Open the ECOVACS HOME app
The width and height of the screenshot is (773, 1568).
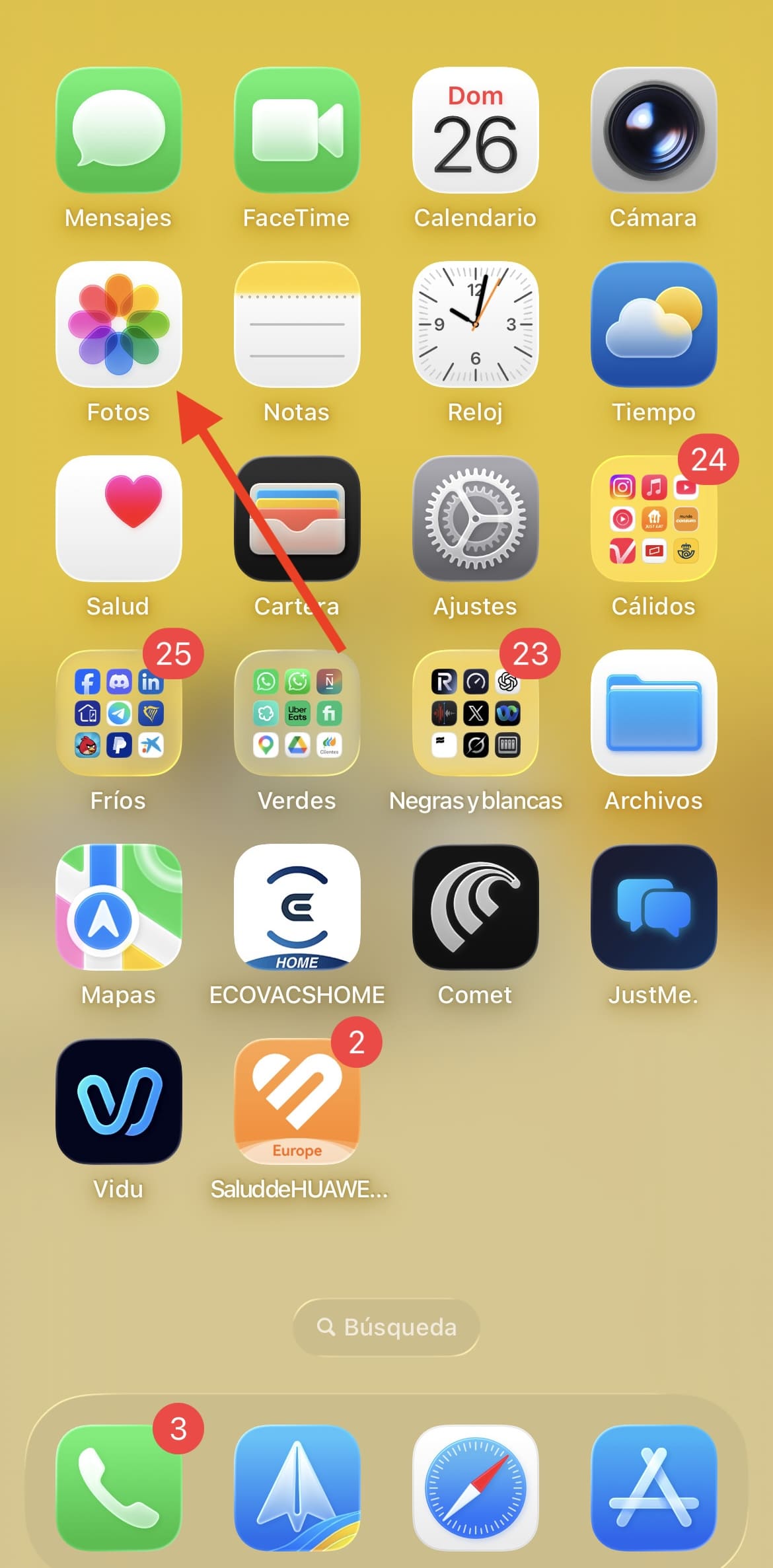tap(297, 907)
